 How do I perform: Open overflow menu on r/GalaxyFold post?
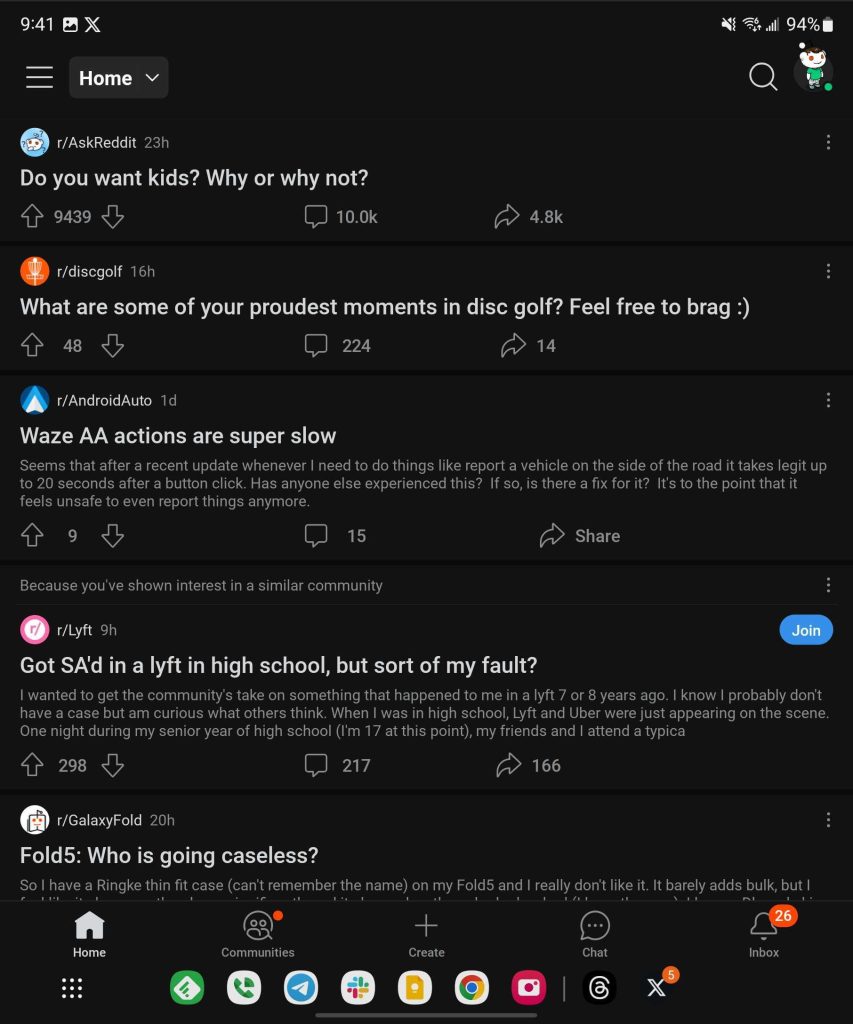point(828,820)
